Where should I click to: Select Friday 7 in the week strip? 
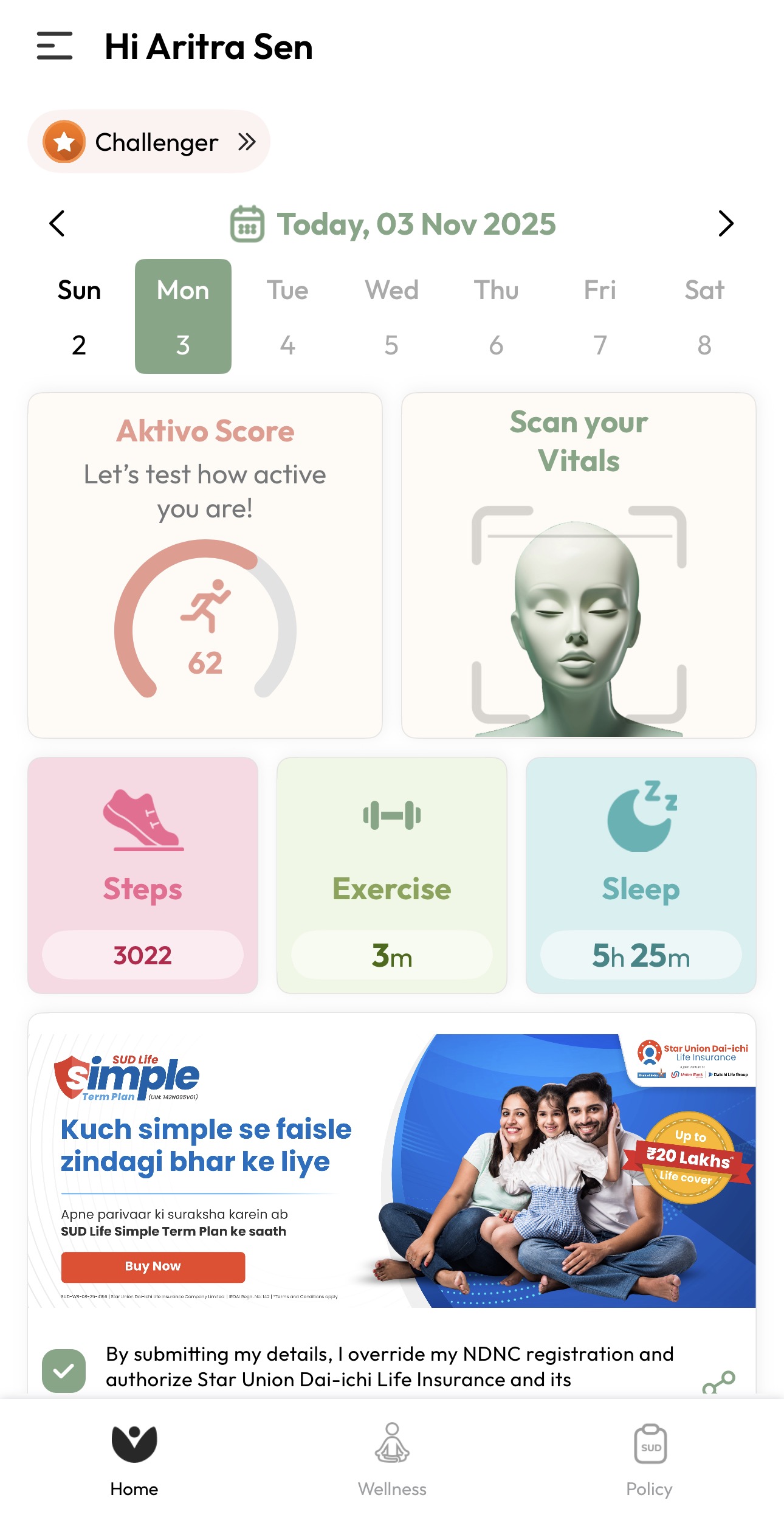click(600, 317)
